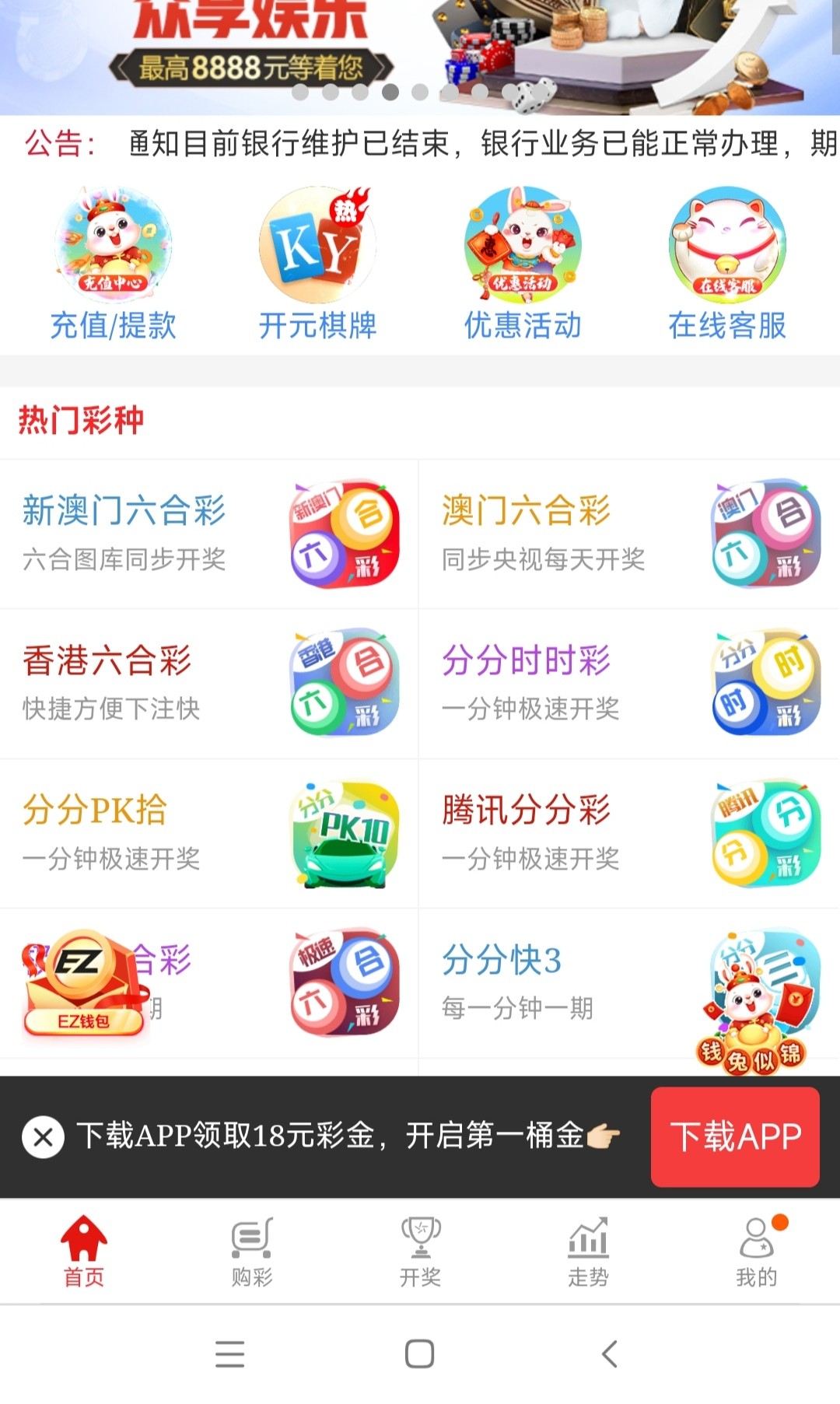The height and width of the screenshot is (1404, 840).
Task: Contact 在线客服 online support
Action: point(727,264)
